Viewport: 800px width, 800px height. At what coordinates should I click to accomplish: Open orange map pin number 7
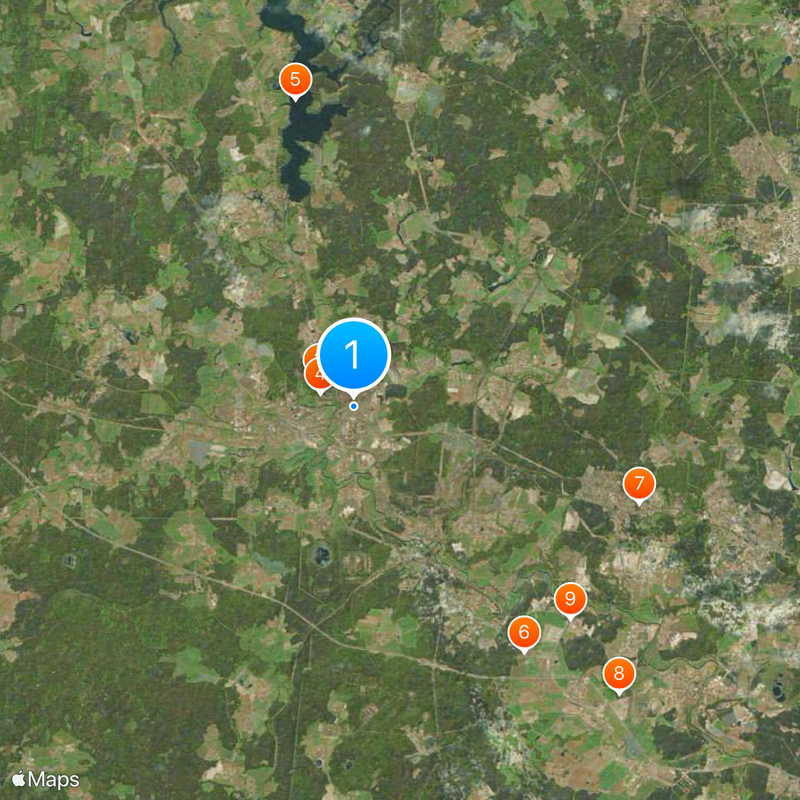(639, 483)
